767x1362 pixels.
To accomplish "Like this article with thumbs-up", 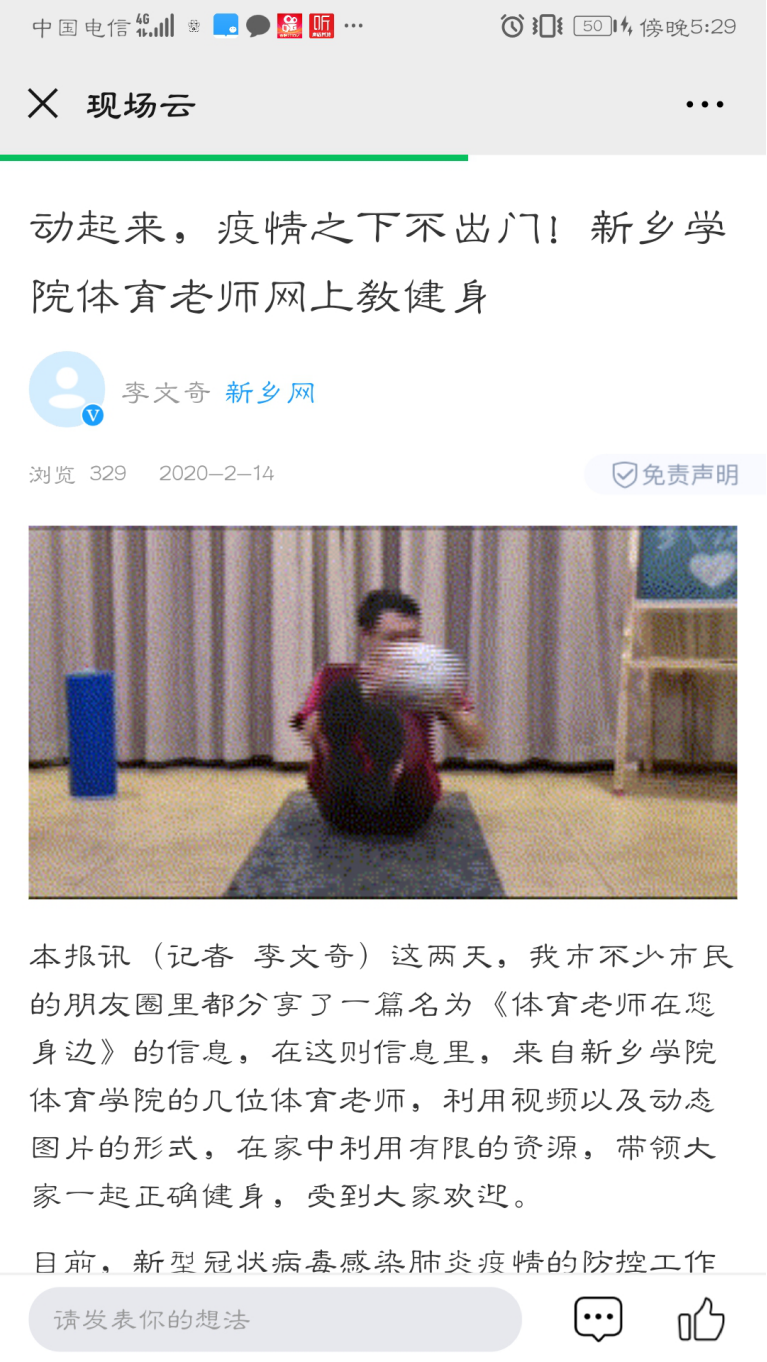I will point(701,1319).
